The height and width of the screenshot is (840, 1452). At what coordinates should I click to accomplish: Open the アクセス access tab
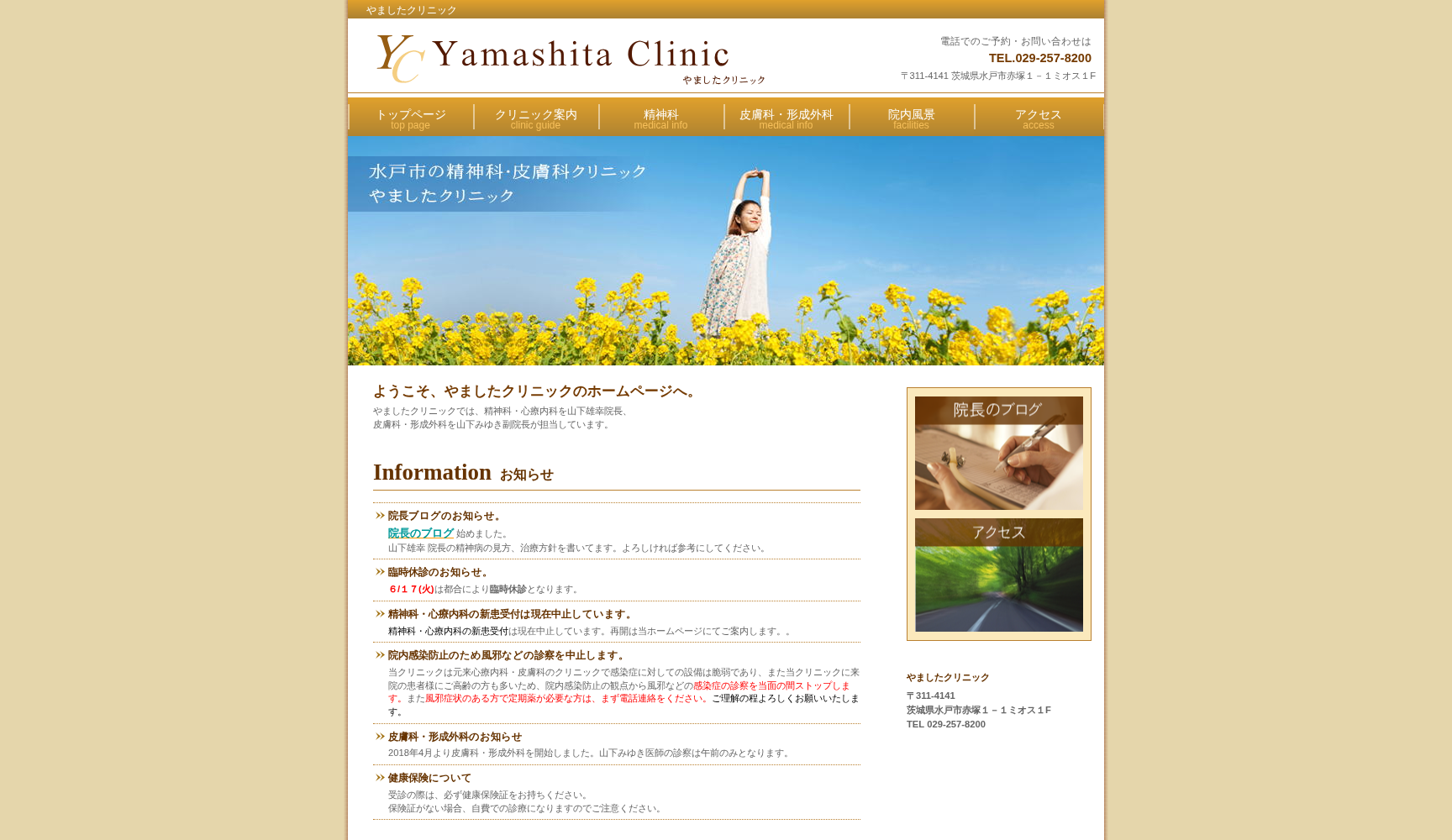pyautogui.click(x=1039, y=118)
